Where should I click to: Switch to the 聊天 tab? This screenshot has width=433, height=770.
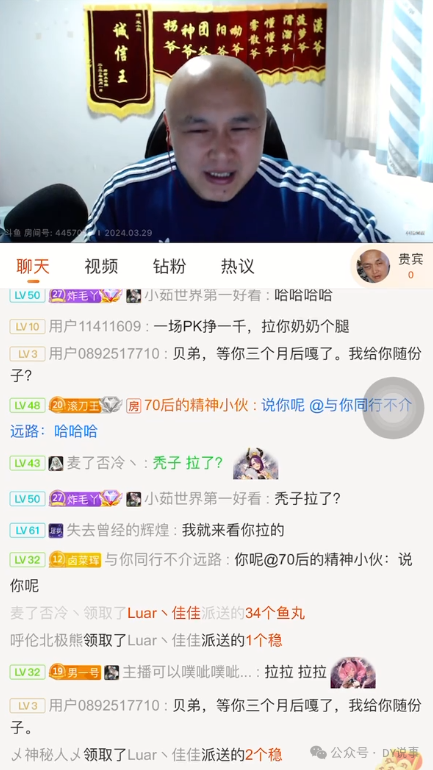point(33,266)
